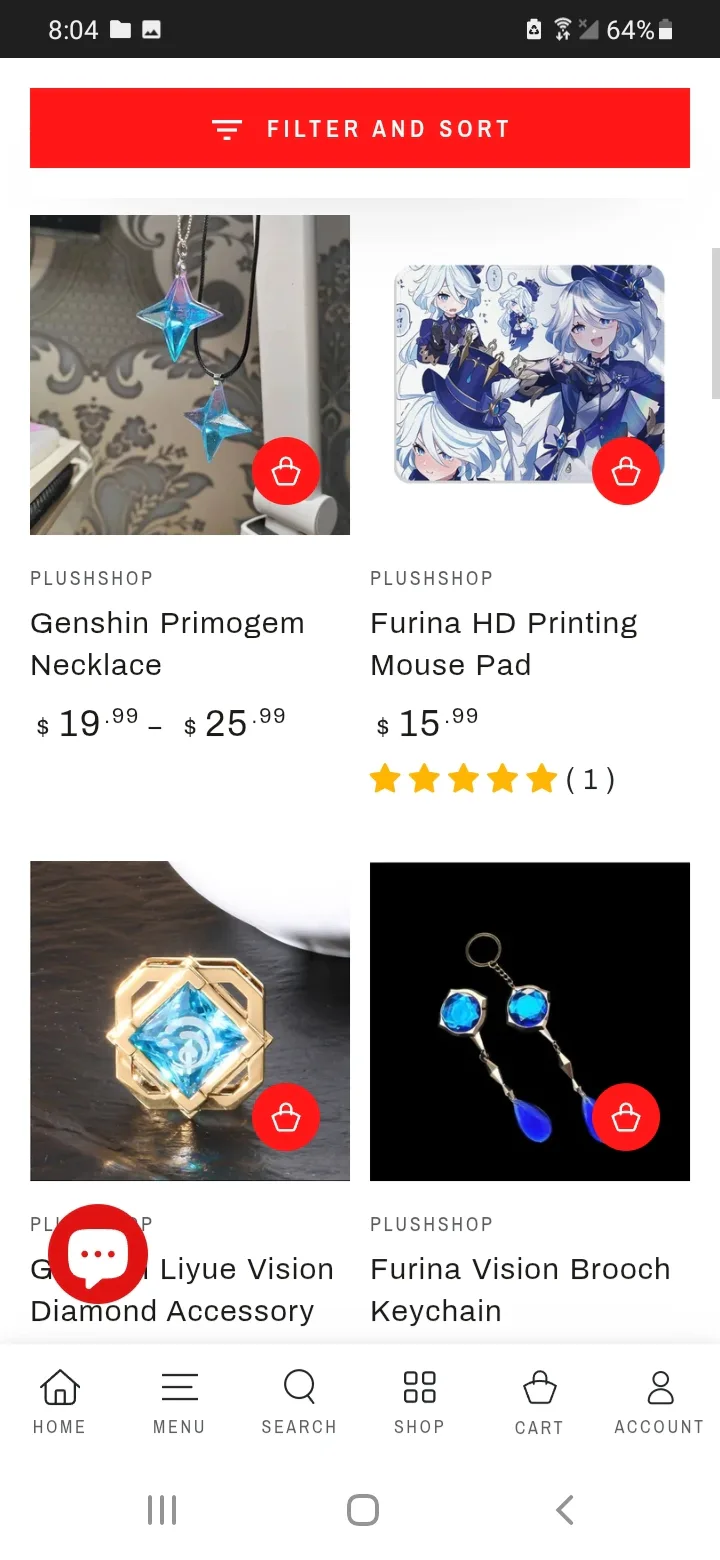Open the Genshin Primogem Necklace title link
Viewport: 720px width, 1560px height.
click(167, 643)
